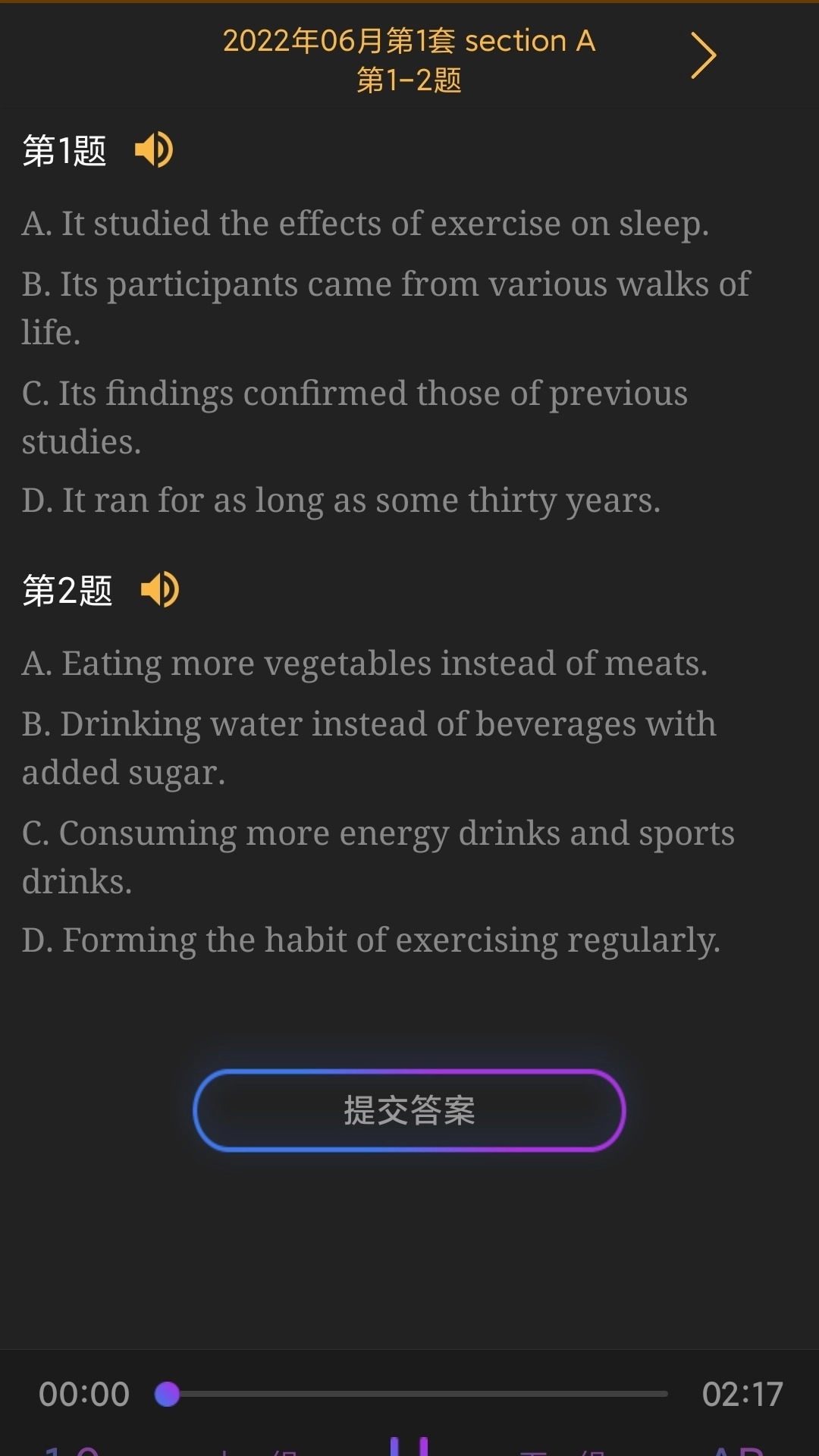Enable AB repeat playback mode
This screenshot has height=1456, width=819.
click(739, 1448)
